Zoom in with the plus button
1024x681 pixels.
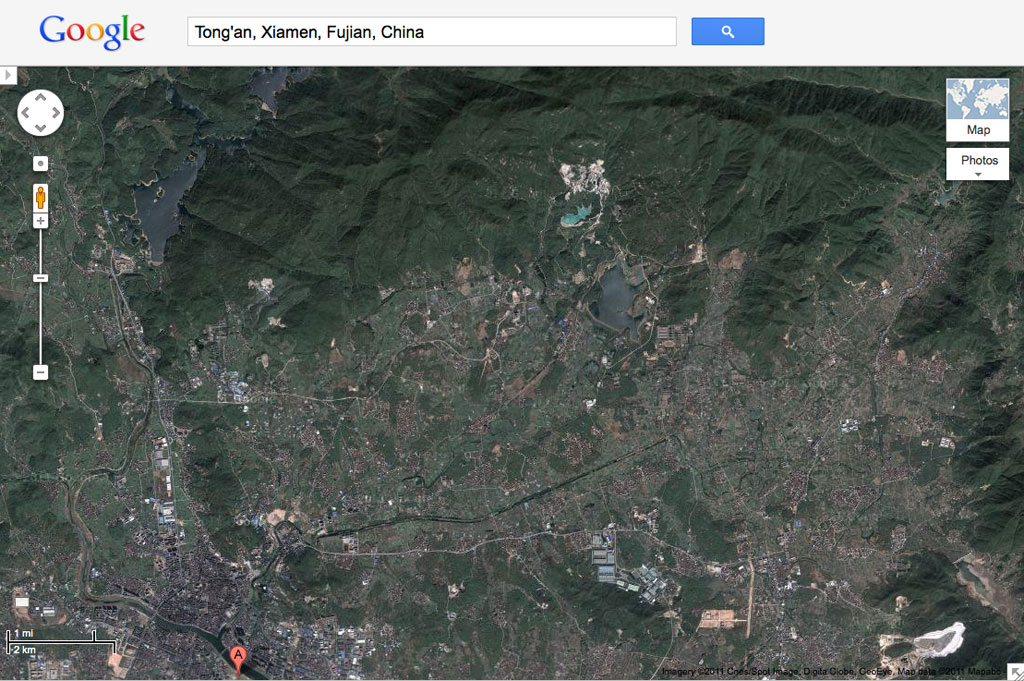coord(40,220)
